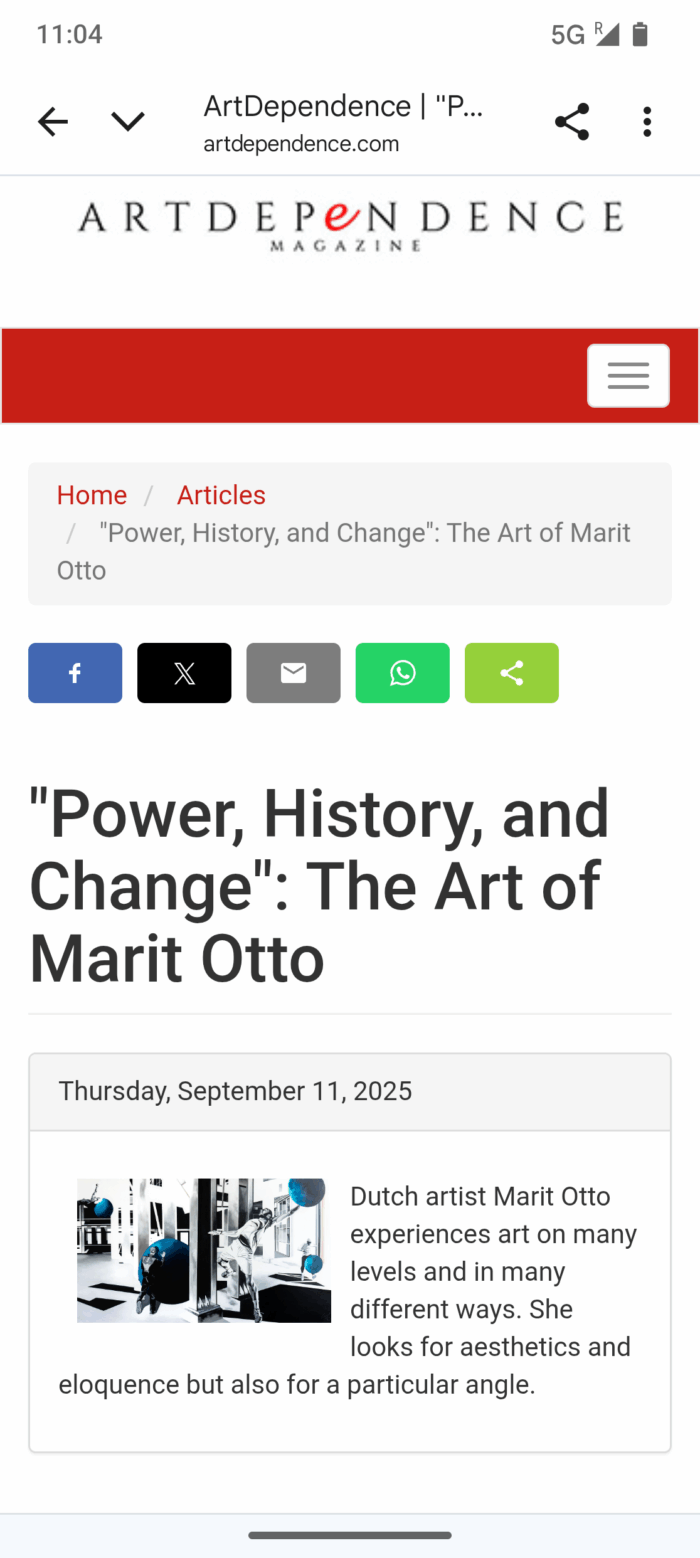This screenshot has width=700, height=1558.
Task: Minimize the custom tab with the chevron
Action: pos(128,122)
